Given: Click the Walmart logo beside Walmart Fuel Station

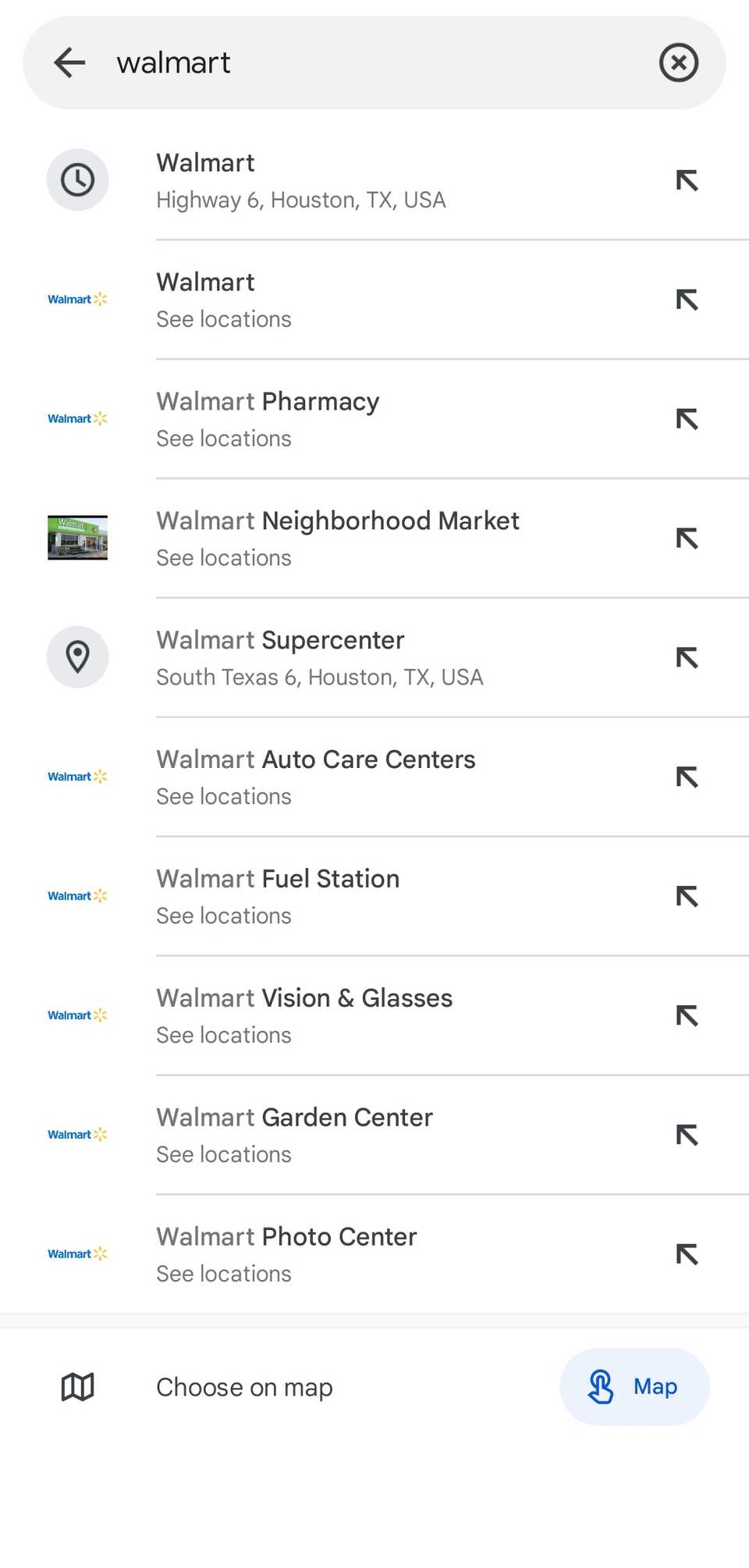Looking at the screenshot, I should click(x=77, y=896).
